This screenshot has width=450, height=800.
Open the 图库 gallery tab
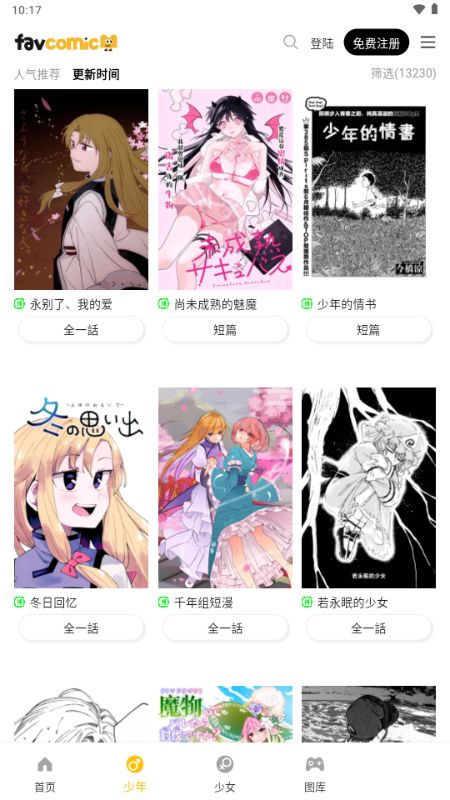tap(315, 774)
